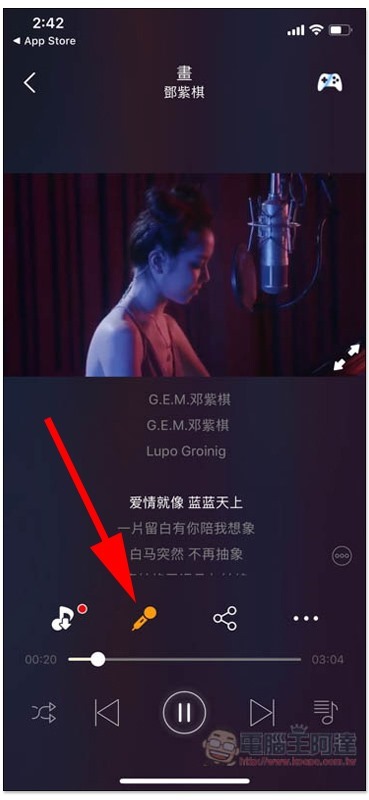Expand the video to full screen
Screen dimensions: 369x800
click(346, 357)
